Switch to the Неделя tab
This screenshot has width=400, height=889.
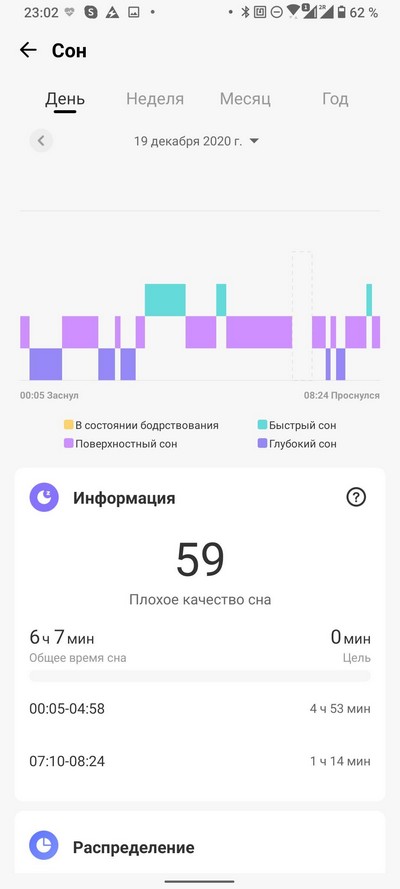[155, 99]
